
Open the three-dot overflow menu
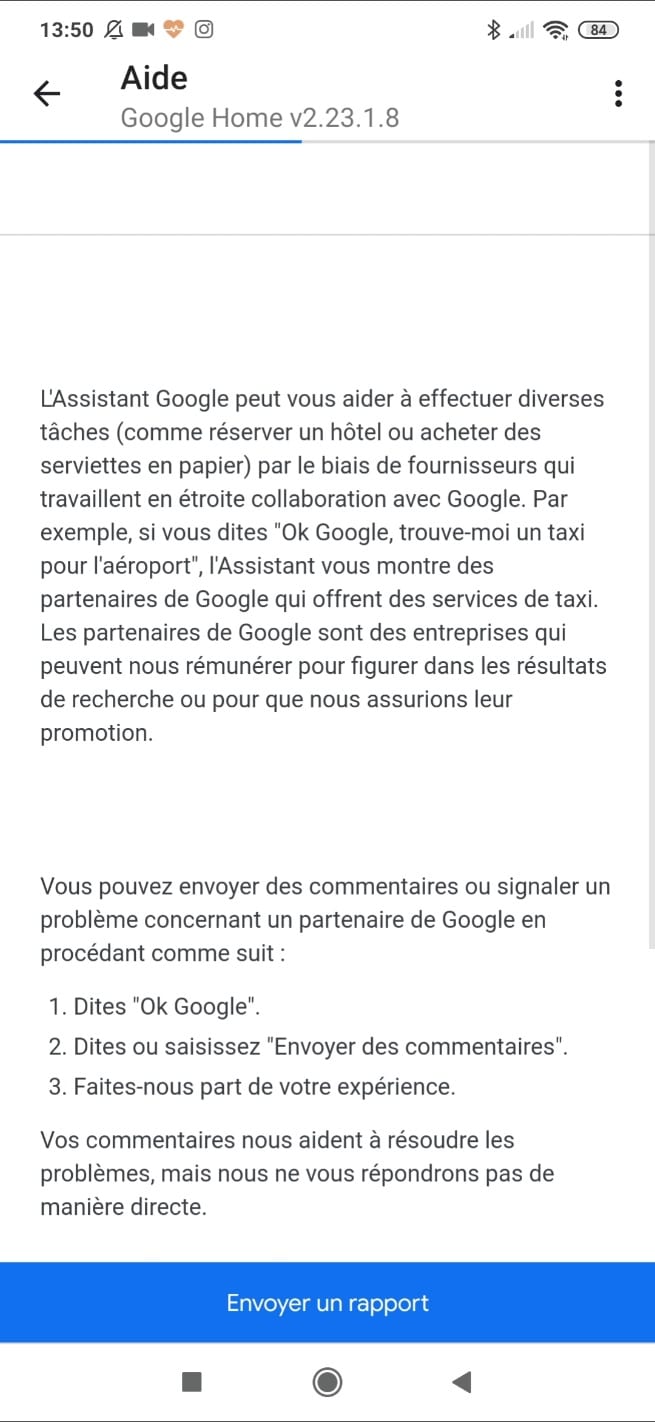tap(618, 94)
